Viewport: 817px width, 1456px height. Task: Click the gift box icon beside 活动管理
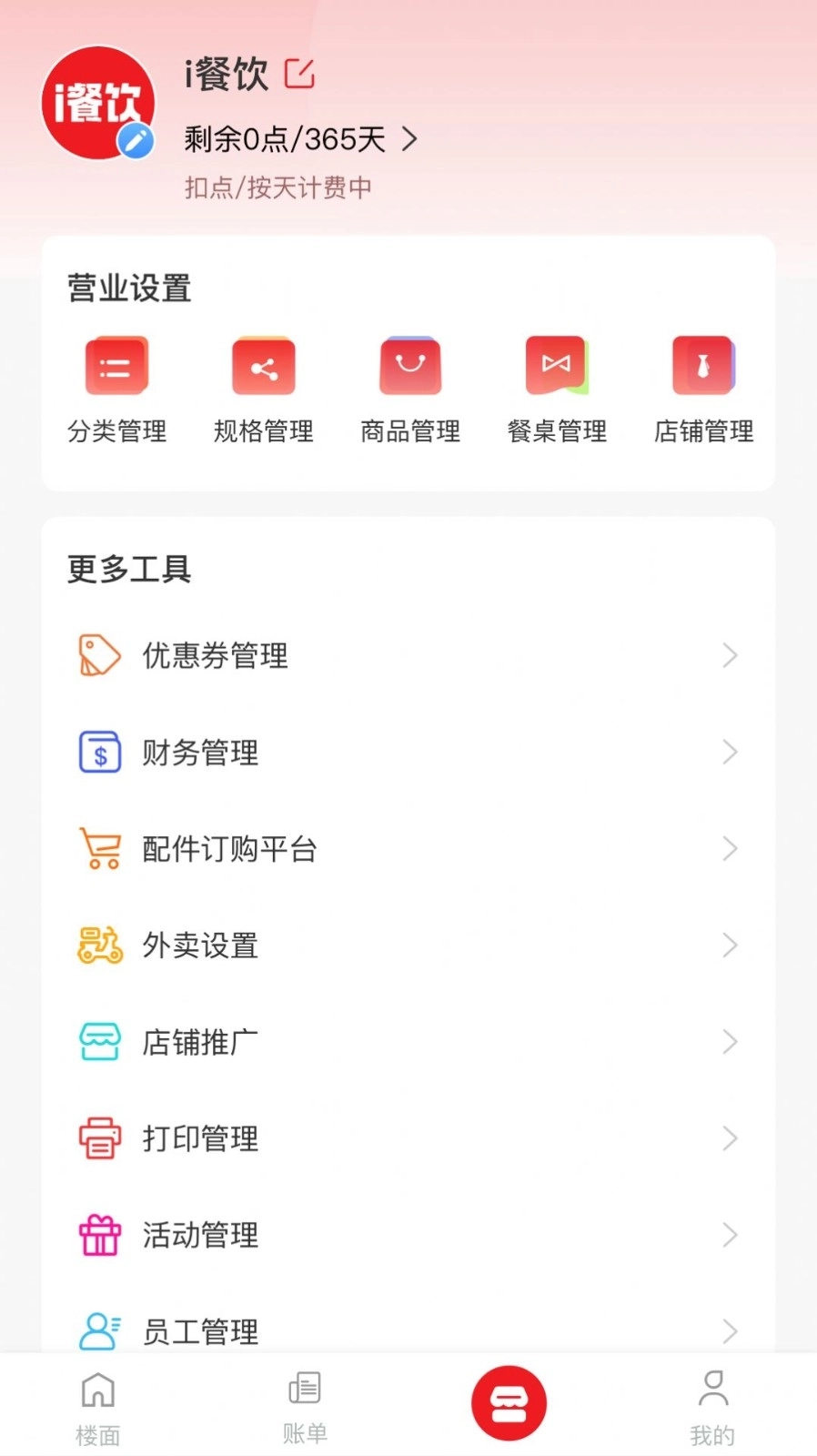coord(98,1235)
